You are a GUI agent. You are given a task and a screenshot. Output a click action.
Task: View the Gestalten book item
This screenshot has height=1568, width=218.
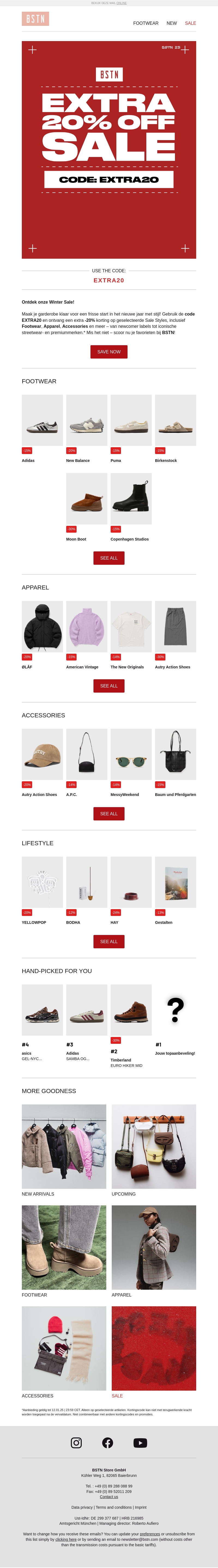[x=175, y=882]
